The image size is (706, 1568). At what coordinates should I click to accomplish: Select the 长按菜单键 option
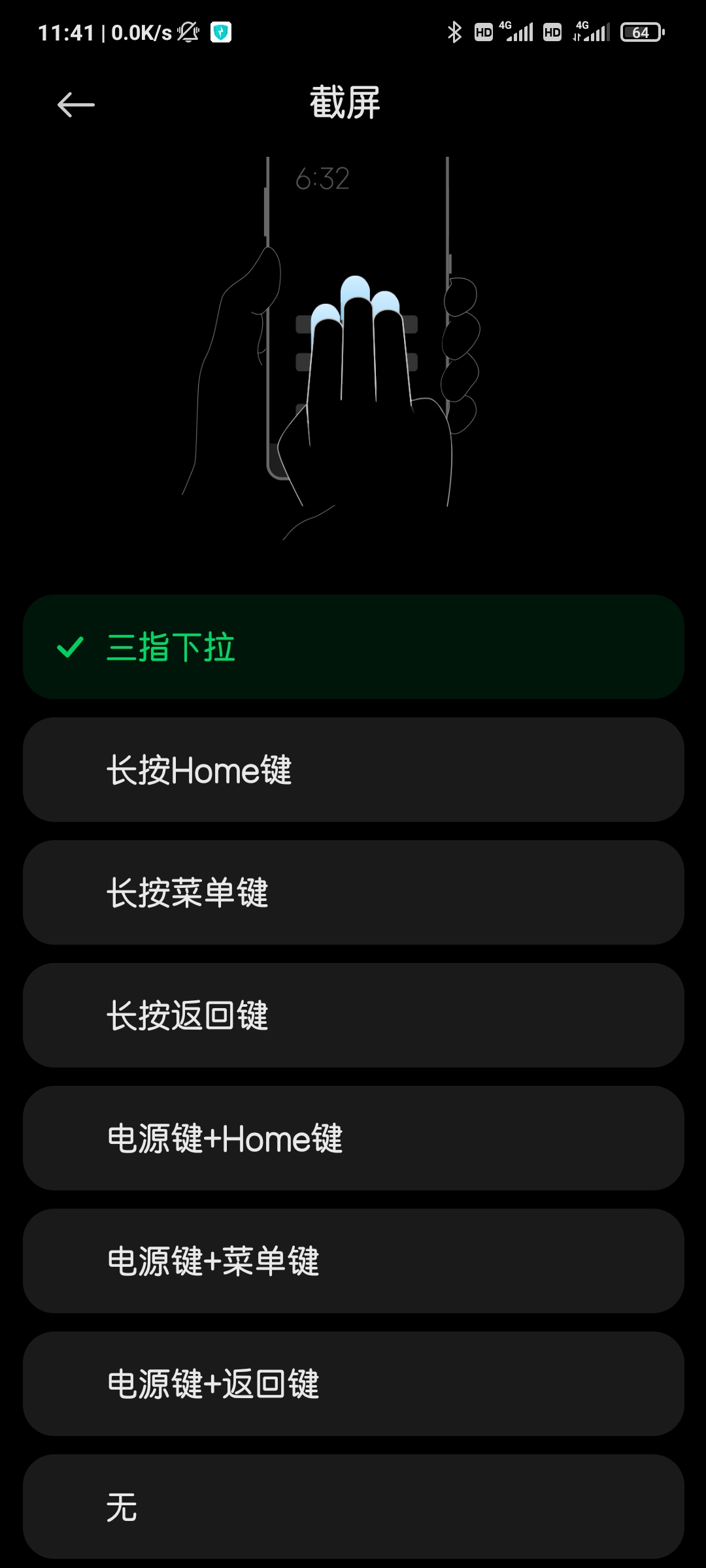354,892
